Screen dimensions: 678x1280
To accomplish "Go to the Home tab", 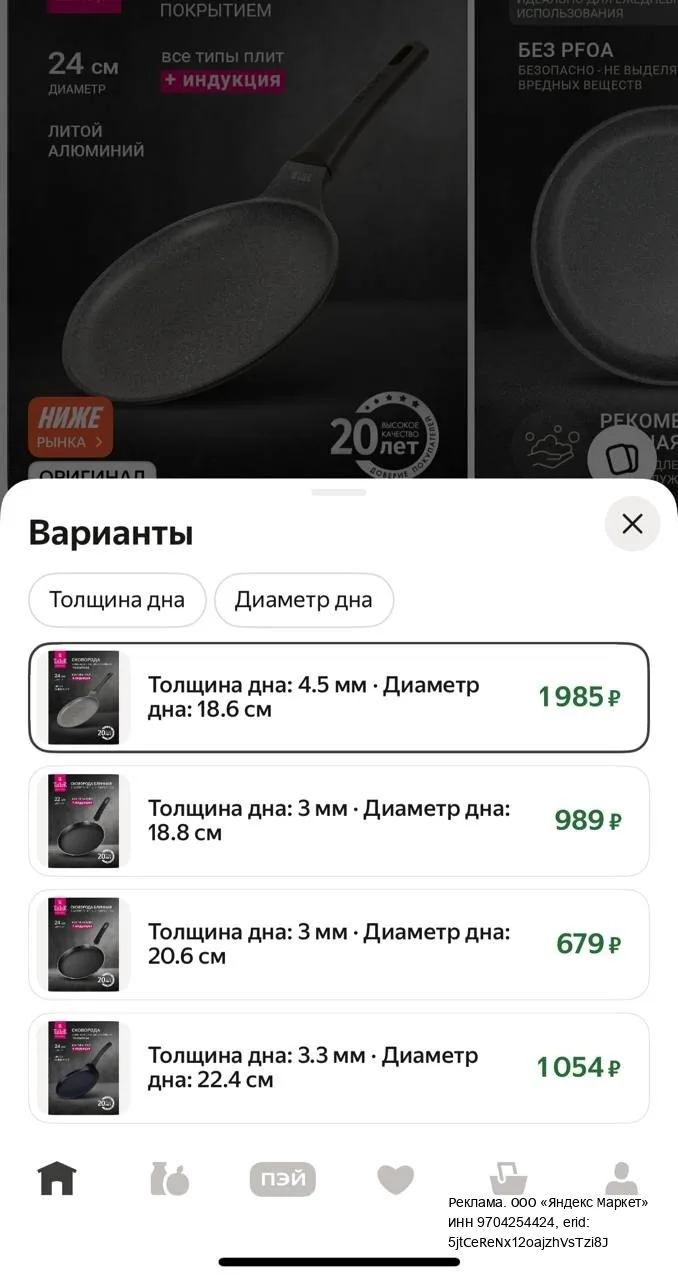I will click(57, 1178).
